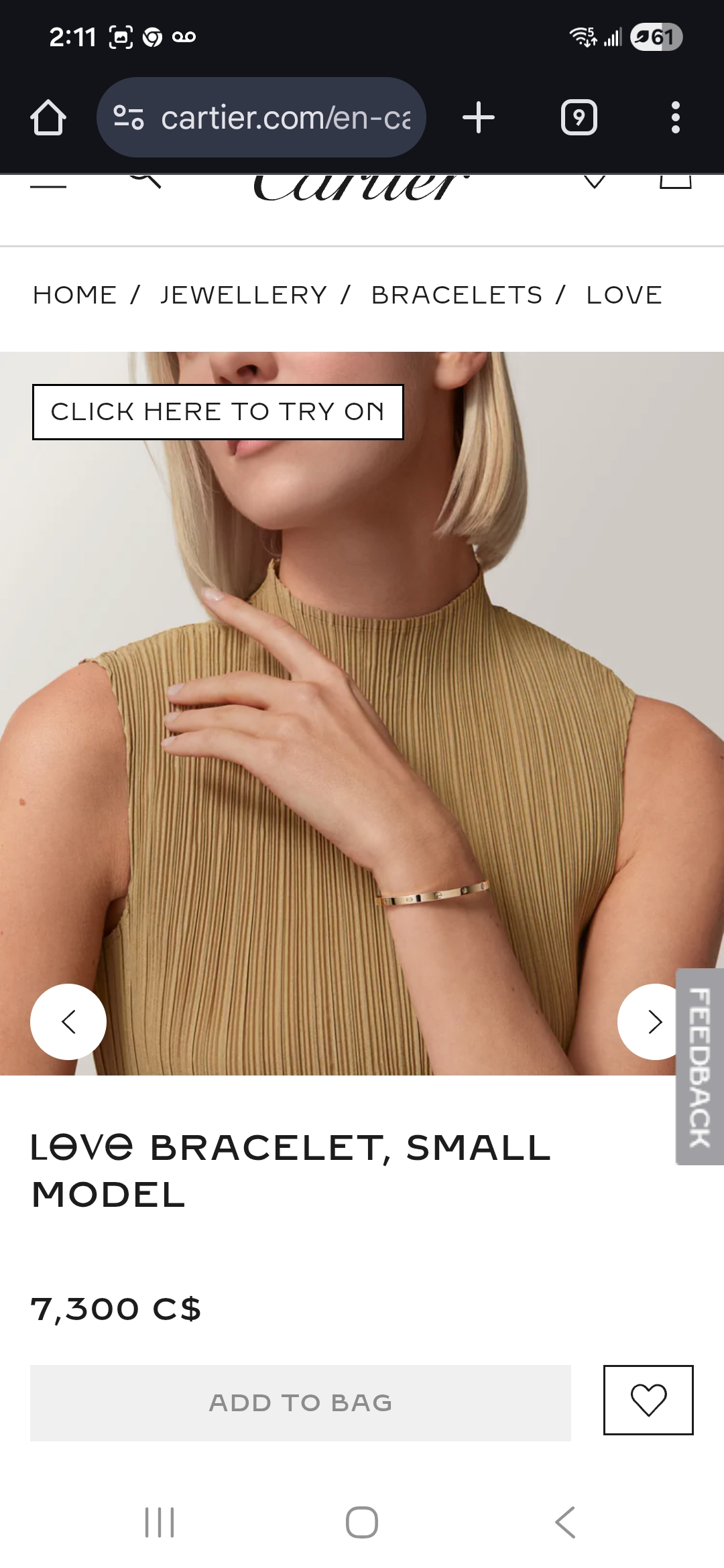Viewport: 724px width, 1568px height.
Task: Show the next product image
Action: pos(650,1021)
